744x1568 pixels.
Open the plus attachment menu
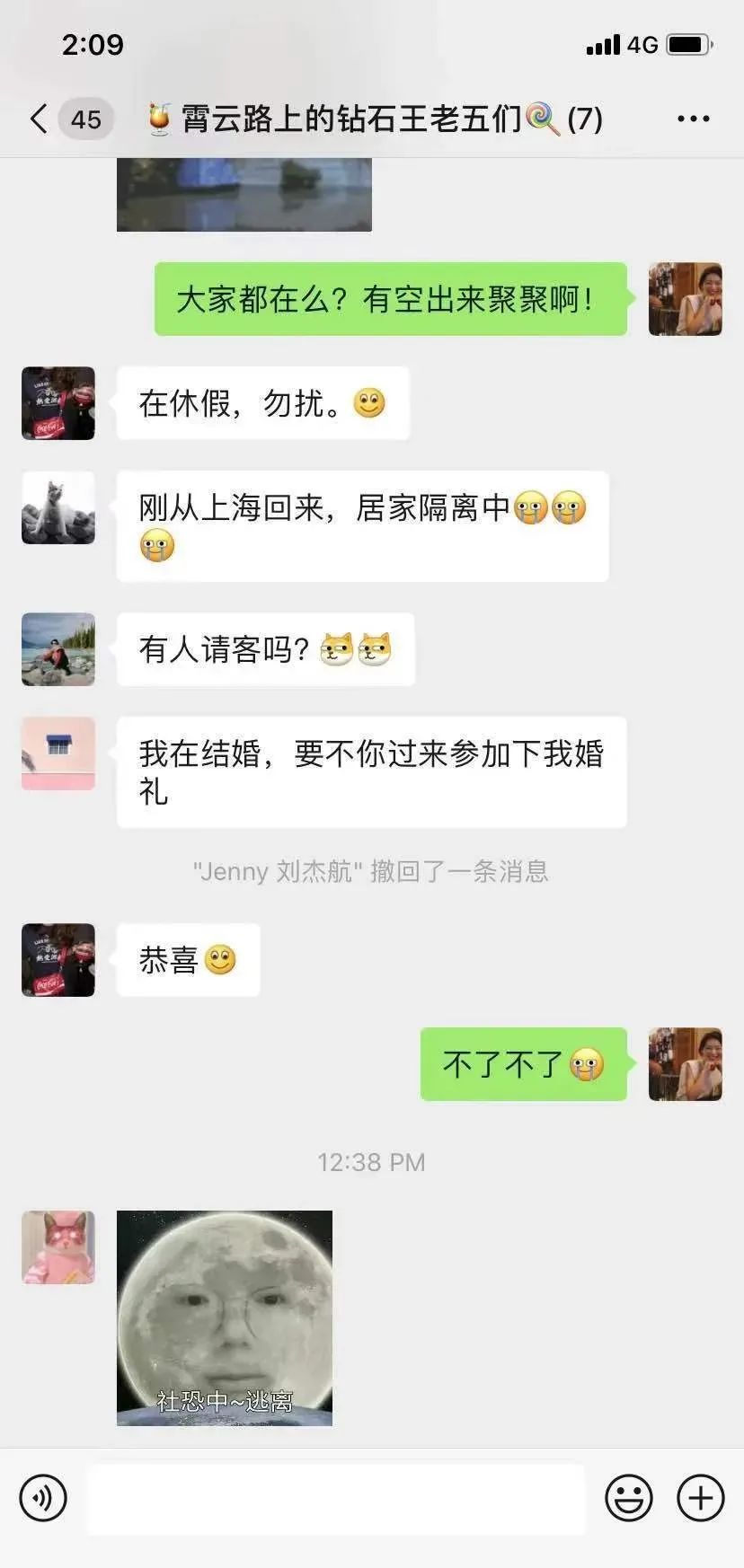(700, 1498)
